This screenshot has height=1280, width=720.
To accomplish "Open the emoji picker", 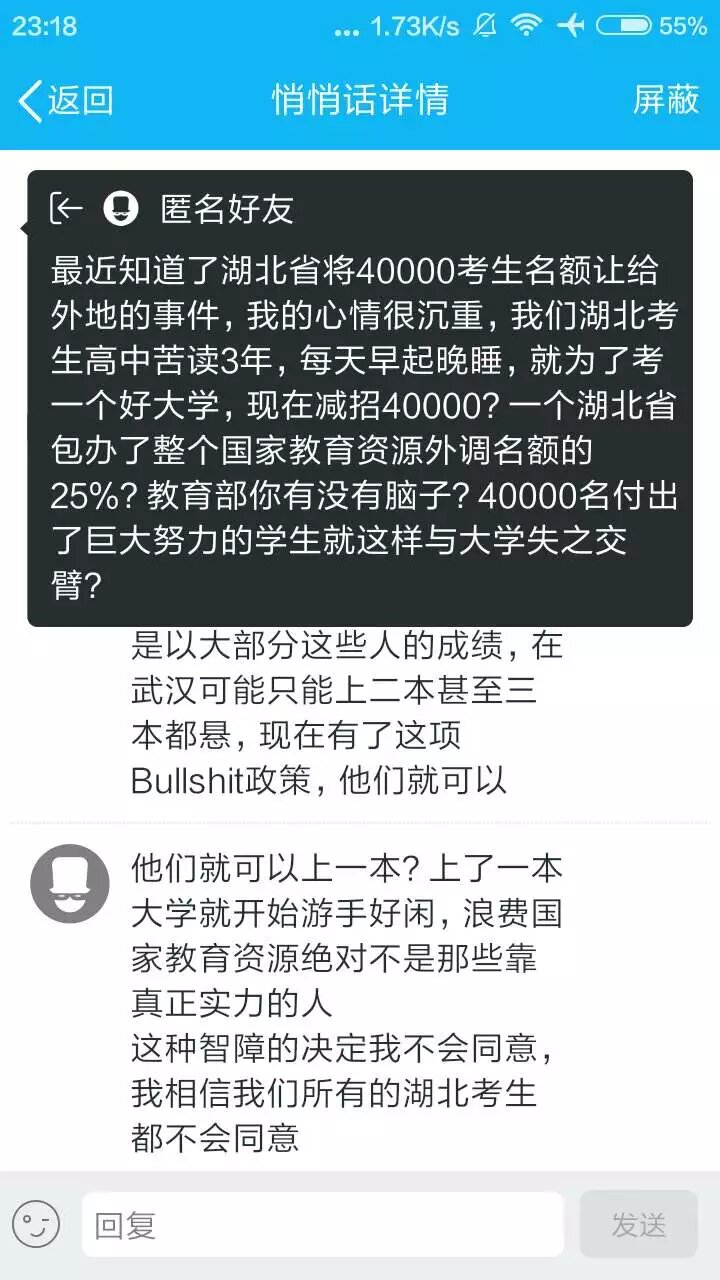I will [36, 1225].
